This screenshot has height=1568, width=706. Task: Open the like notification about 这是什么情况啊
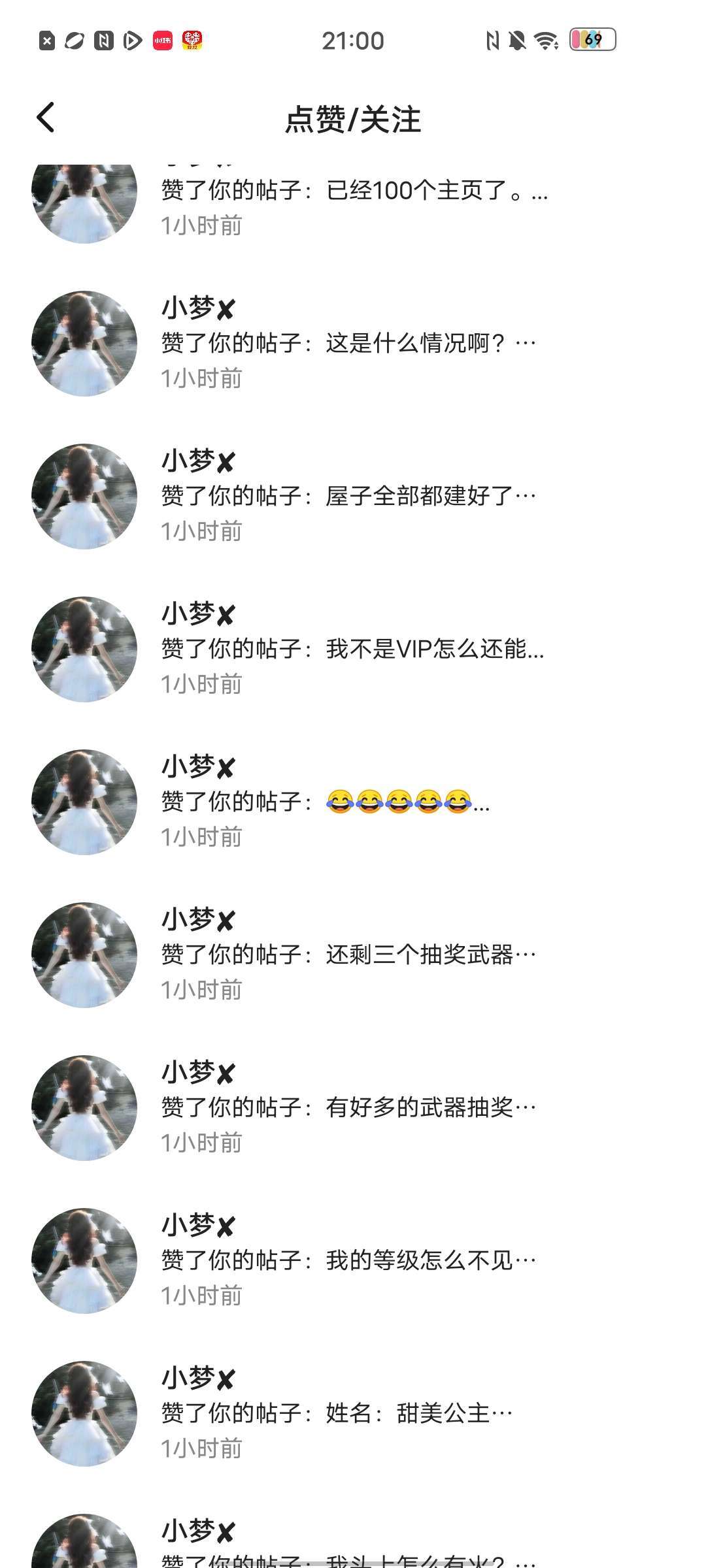pos(353,343)
